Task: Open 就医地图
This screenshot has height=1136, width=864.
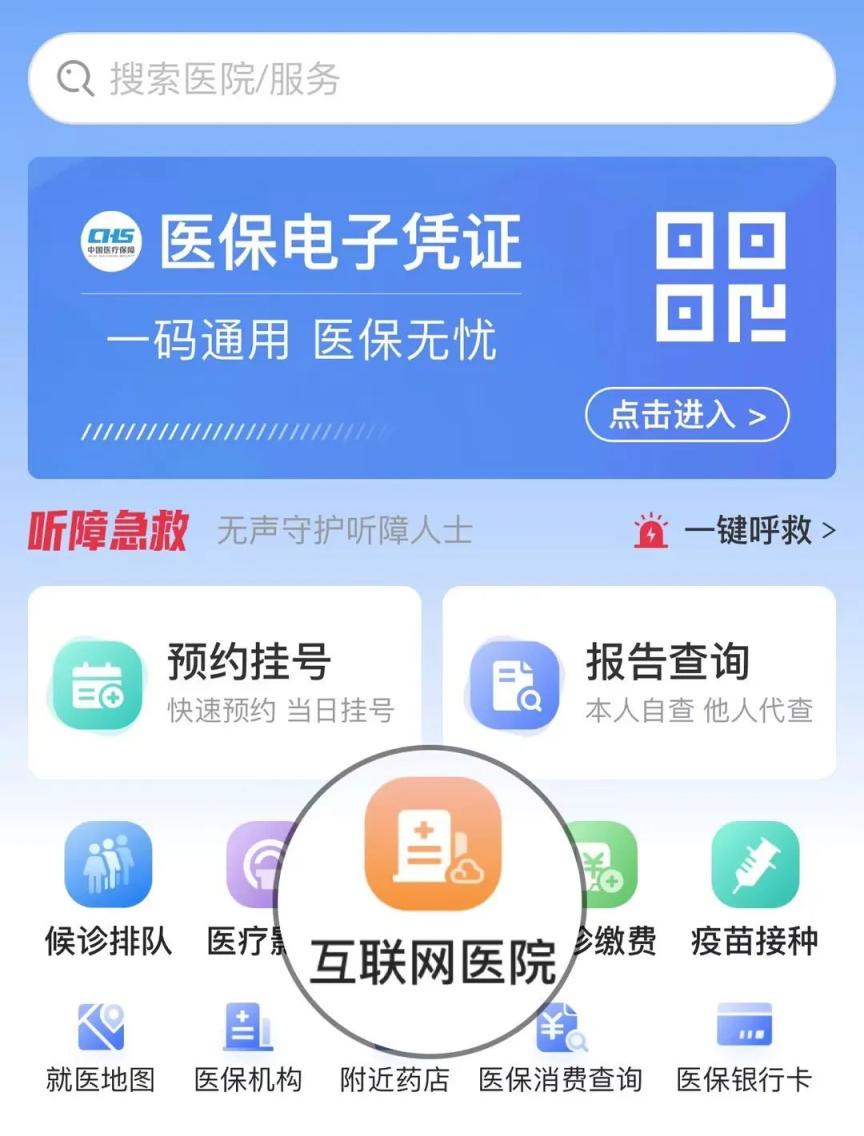Action: point(101,1047)
